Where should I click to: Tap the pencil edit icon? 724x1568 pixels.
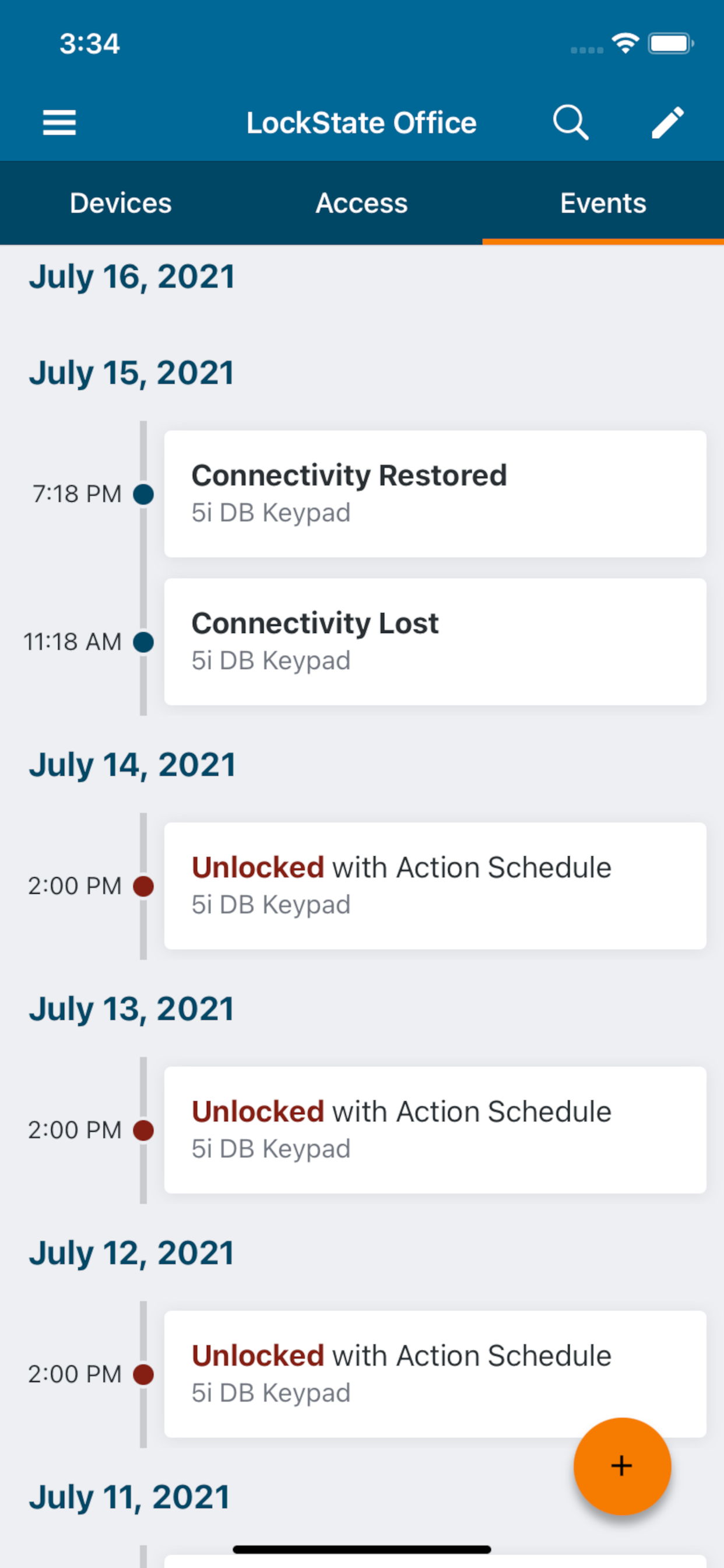tap(667, 123)
